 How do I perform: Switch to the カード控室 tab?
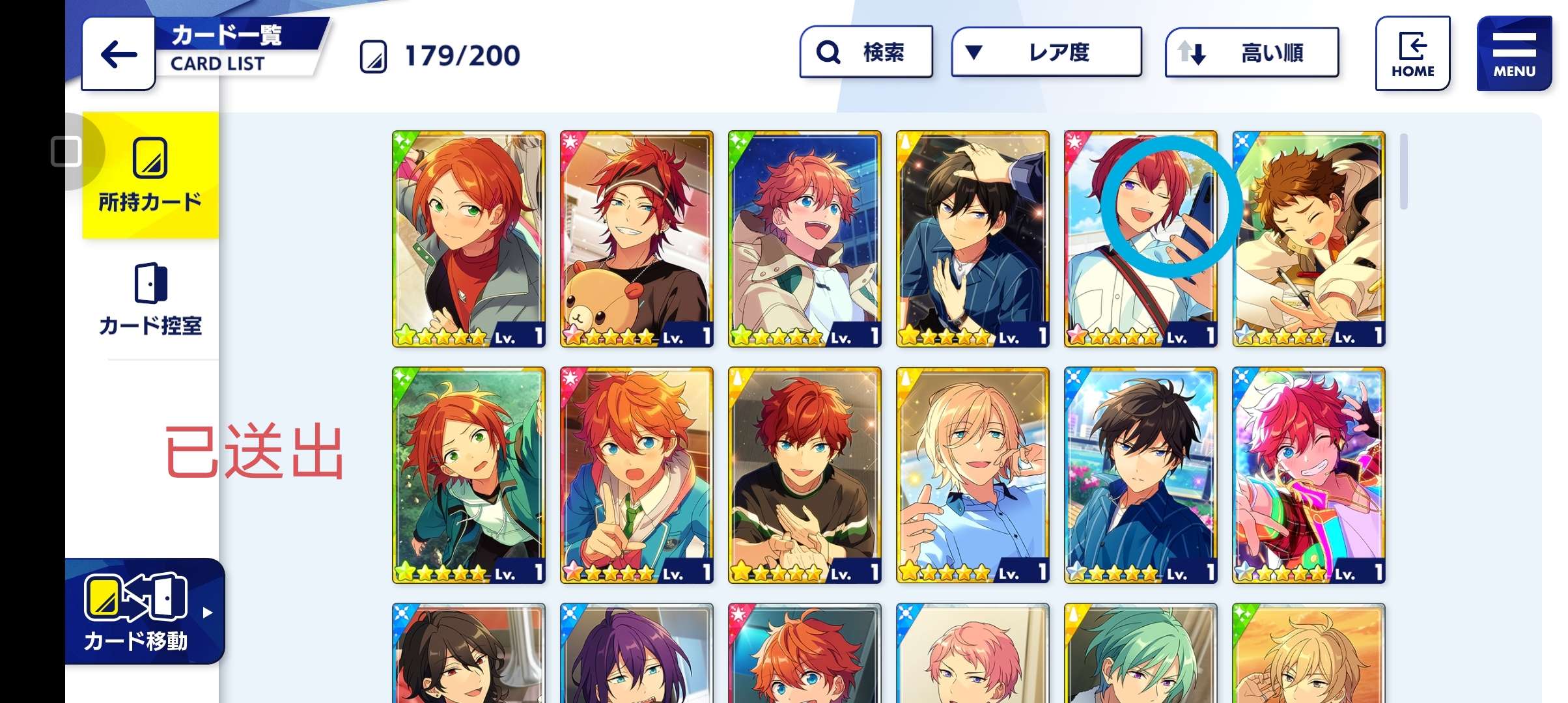(x=150, y=299)
